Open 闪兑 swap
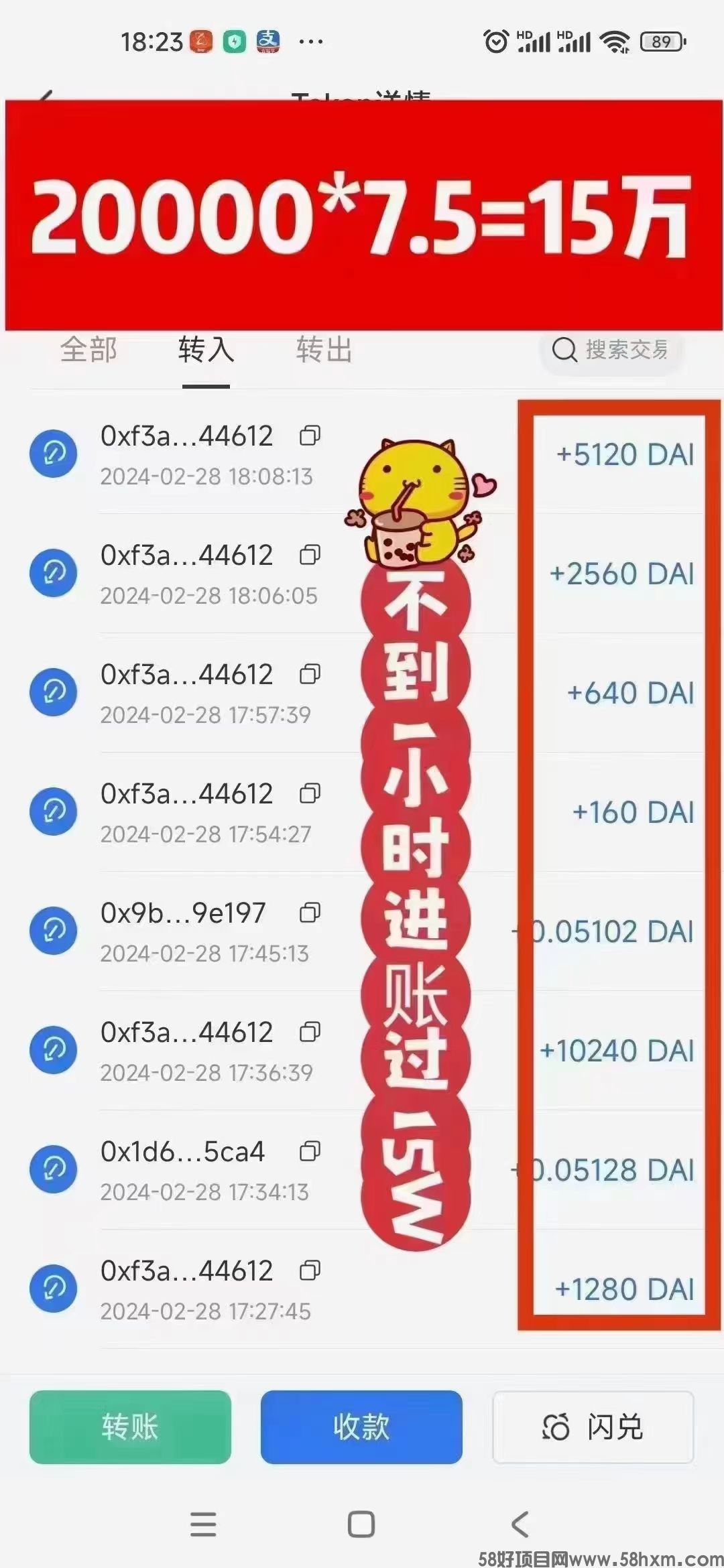724x1568 pixels. [593, 1427]
